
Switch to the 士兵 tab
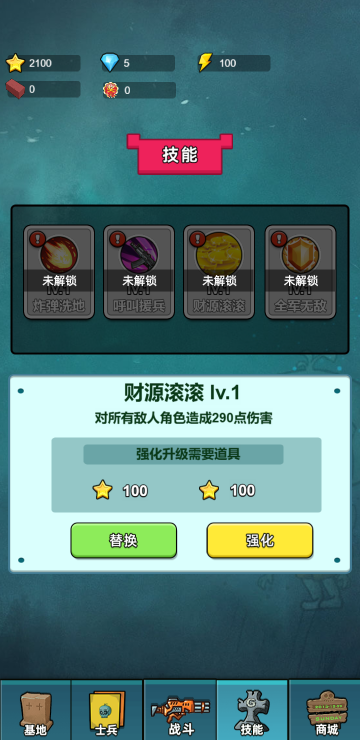107,710
